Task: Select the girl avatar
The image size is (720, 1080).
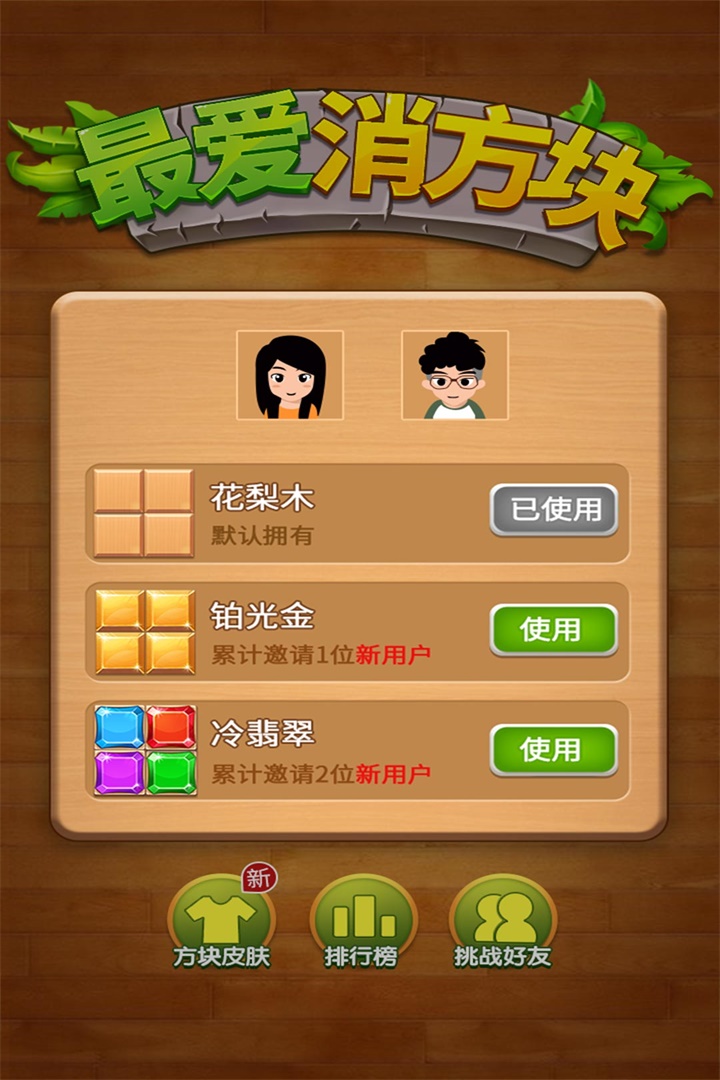Action: 290,376
